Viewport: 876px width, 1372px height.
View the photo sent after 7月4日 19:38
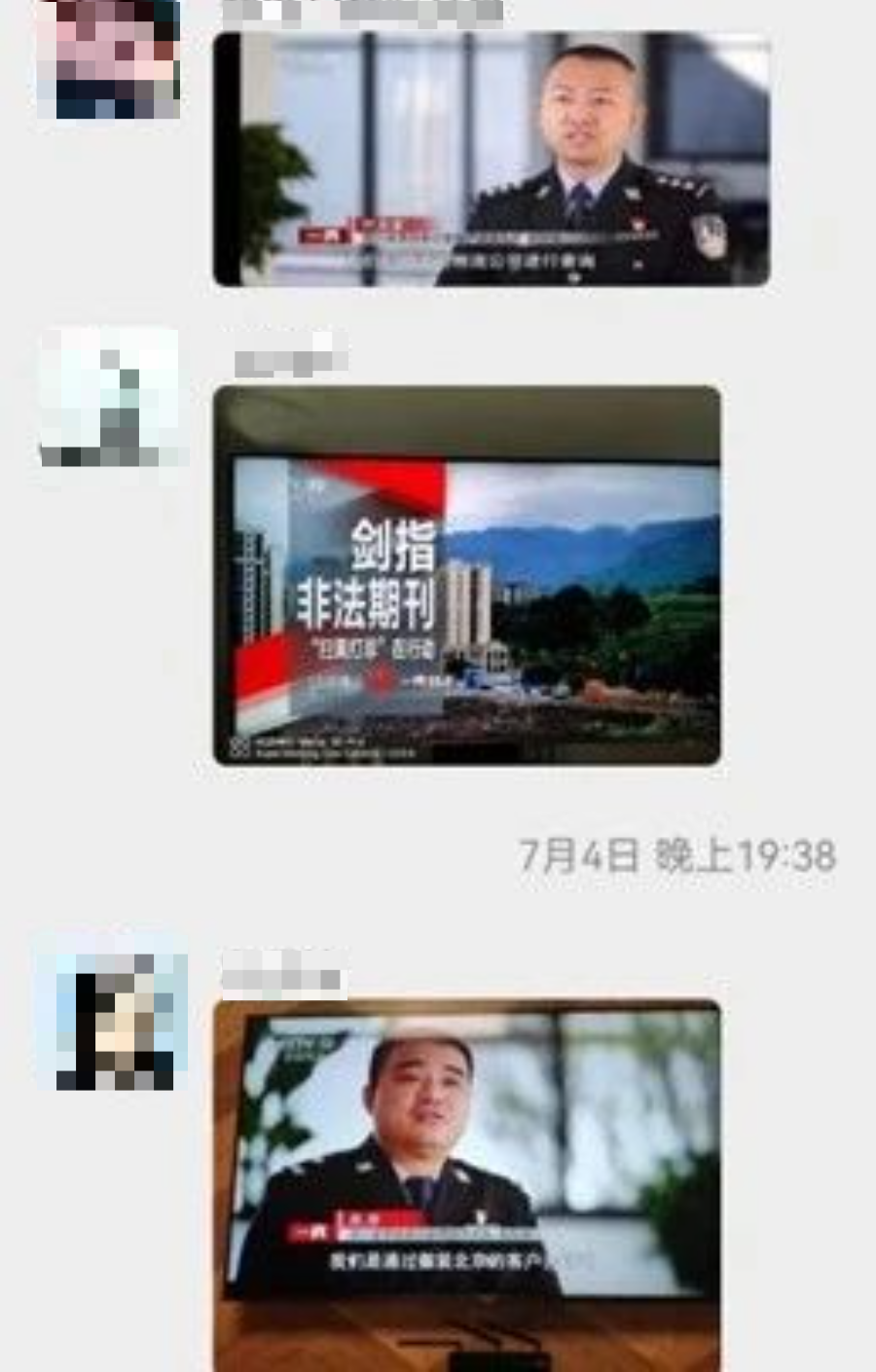tap(467, 1182)
